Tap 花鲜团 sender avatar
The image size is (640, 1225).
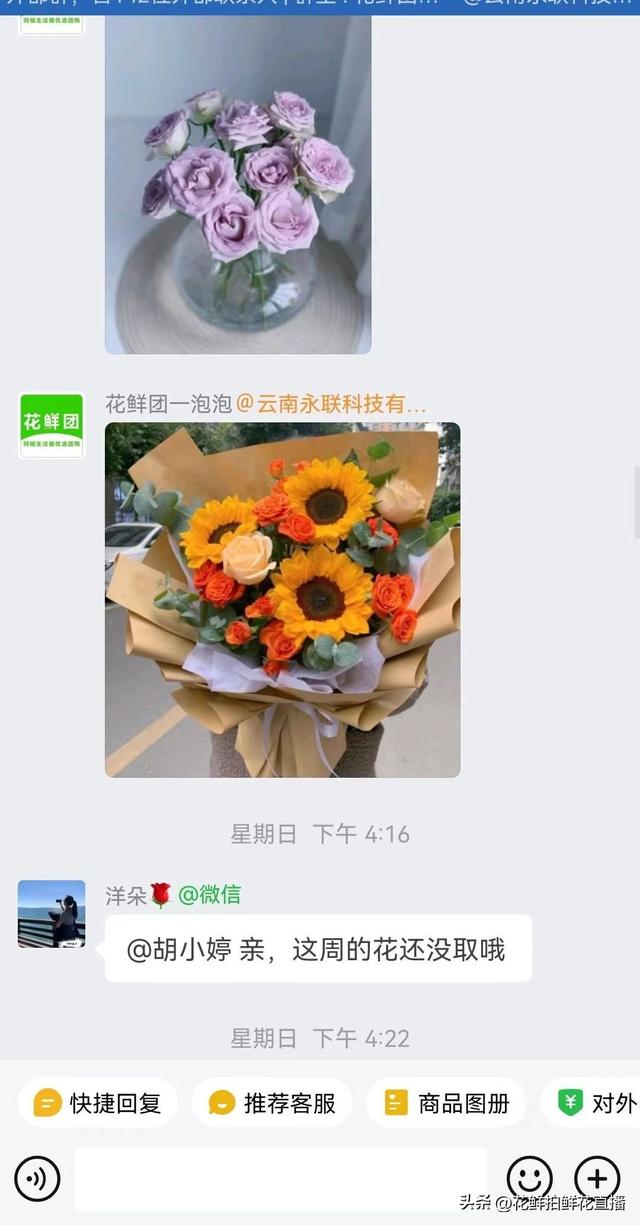click(x=51, y=426)
